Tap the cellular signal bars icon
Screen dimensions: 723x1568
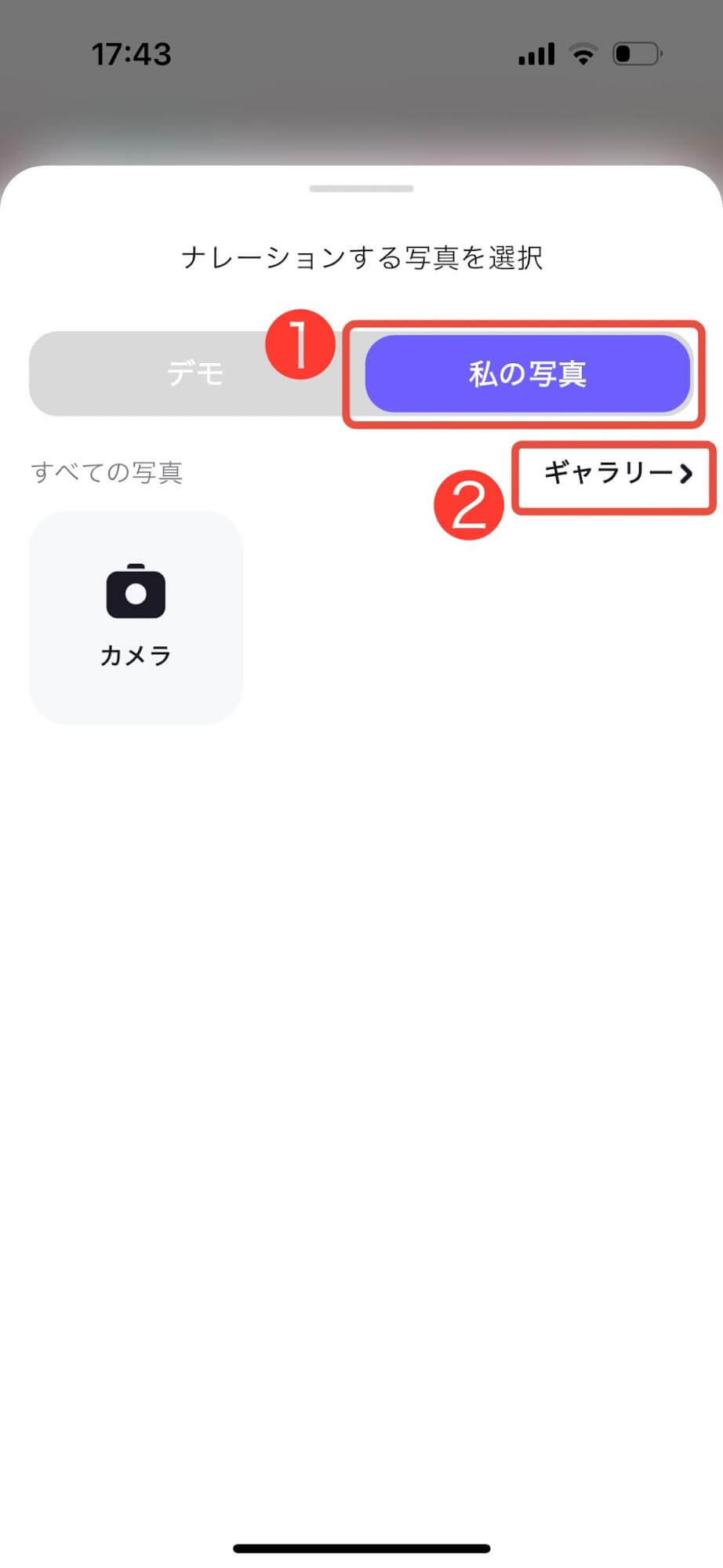pyautogui.click(x=534, y=53)
